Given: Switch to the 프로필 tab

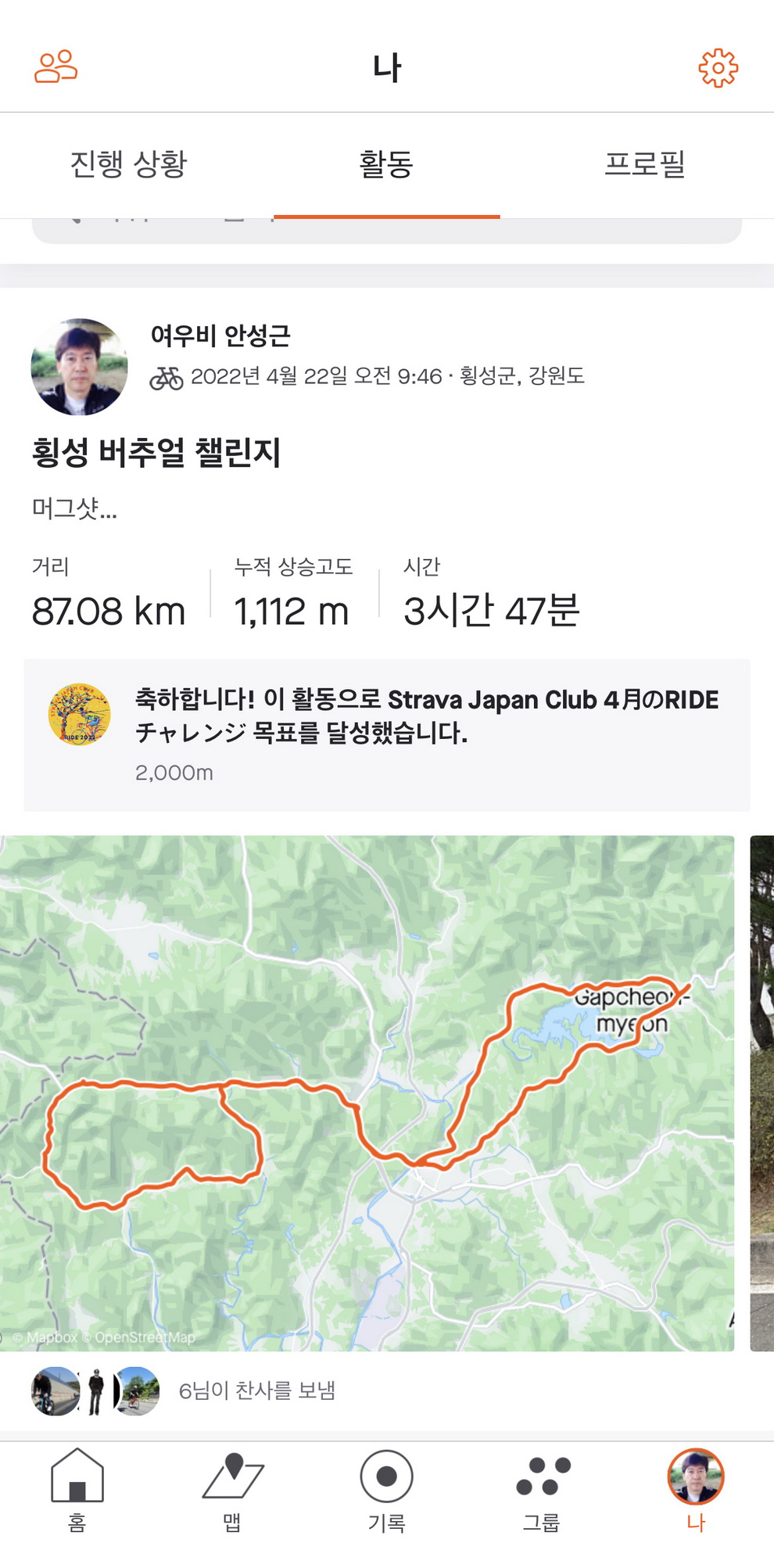Looking at the screenshot, I should click(644, 164).
